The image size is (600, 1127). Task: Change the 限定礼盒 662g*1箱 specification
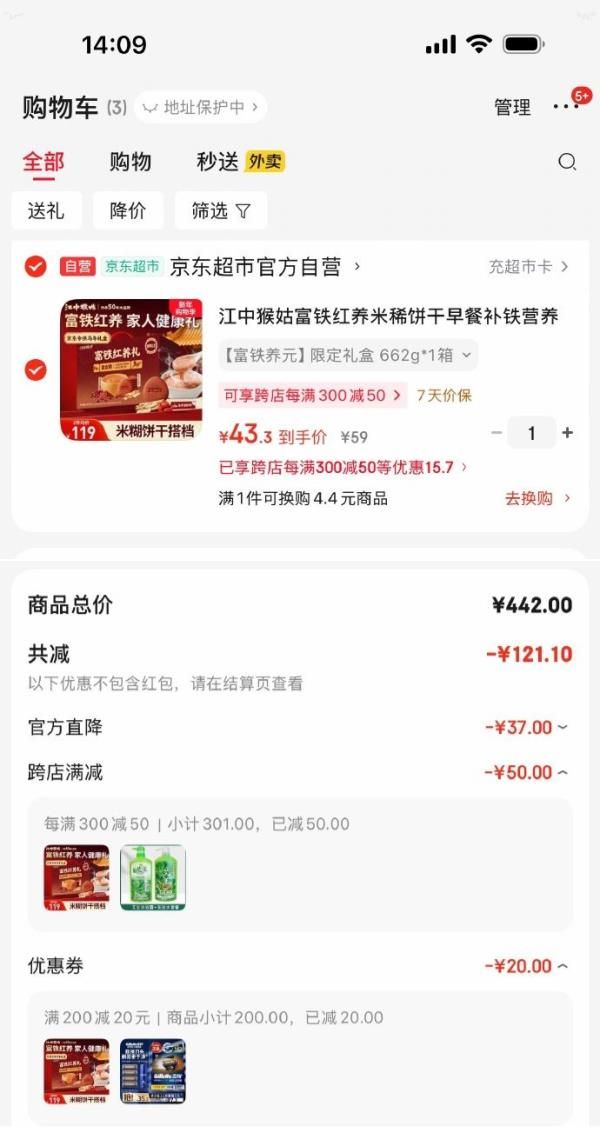(348, 355)
